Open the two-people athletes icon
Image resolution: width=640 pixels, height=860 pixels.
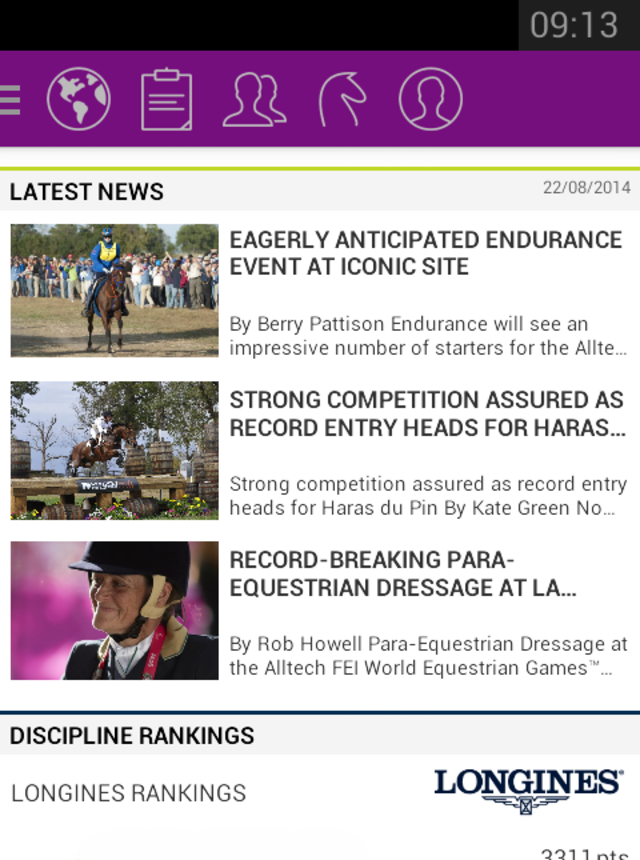pos(254,99)
